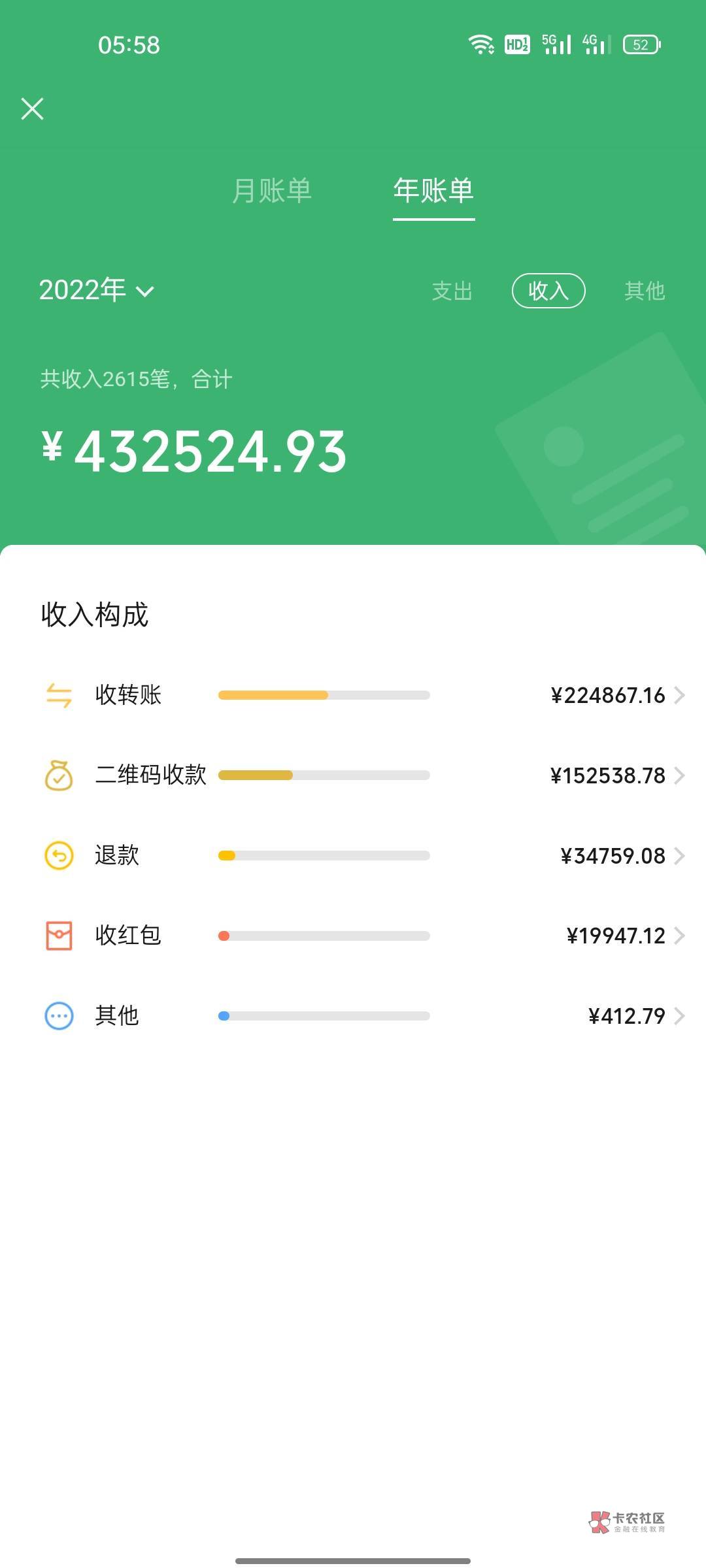Switch to the 其他 filter at top
706x1568 pixels.
[x=645, y=291]
